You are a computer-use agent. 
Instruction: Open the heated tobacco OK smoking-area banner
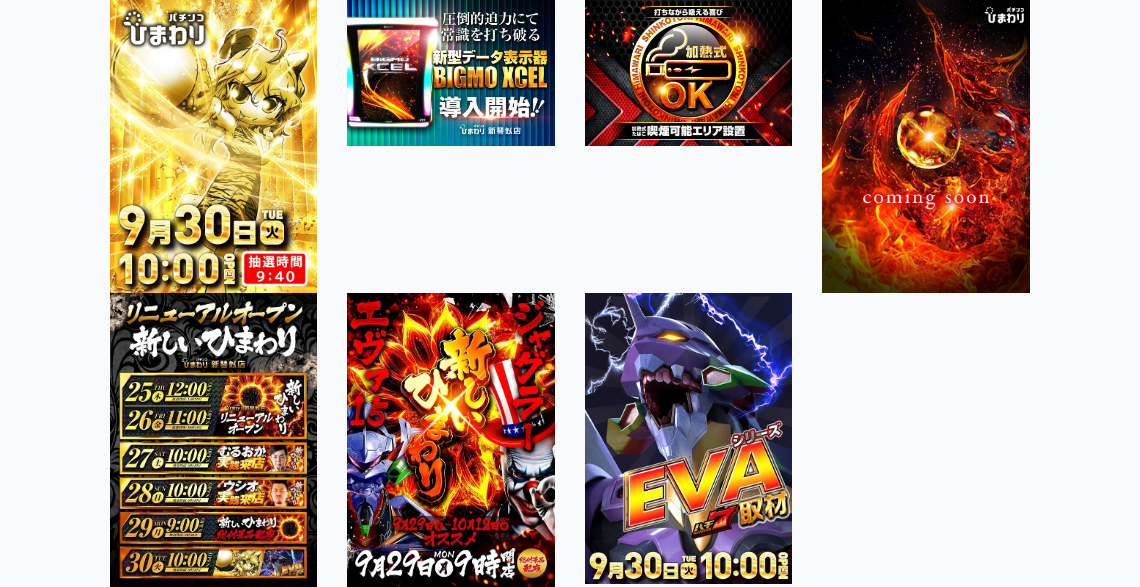pyautogui.click(x=688, y=73)
